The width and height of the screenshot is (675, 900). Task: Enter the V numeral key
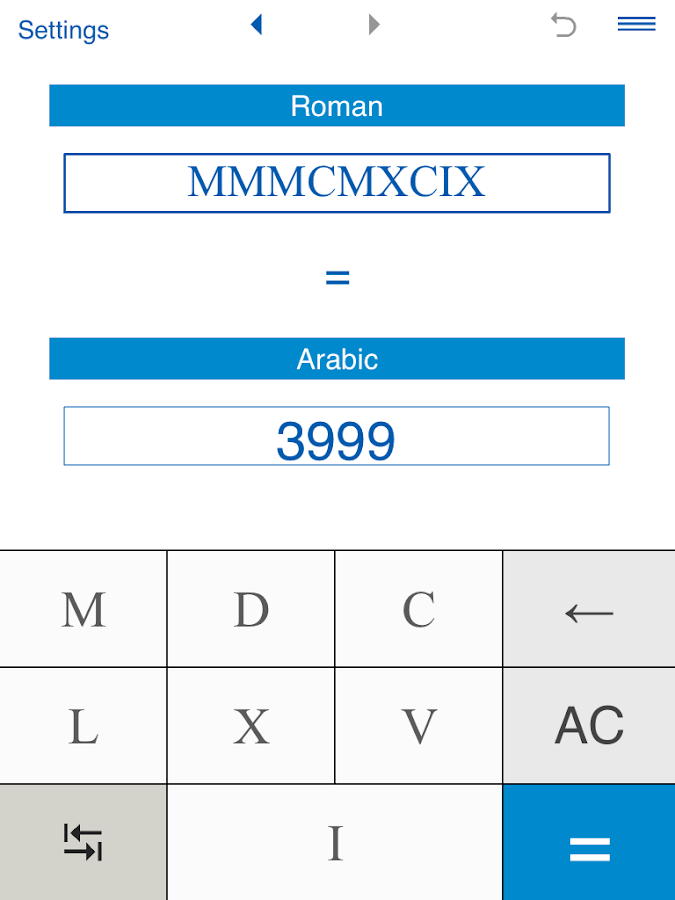pos(419,726)
